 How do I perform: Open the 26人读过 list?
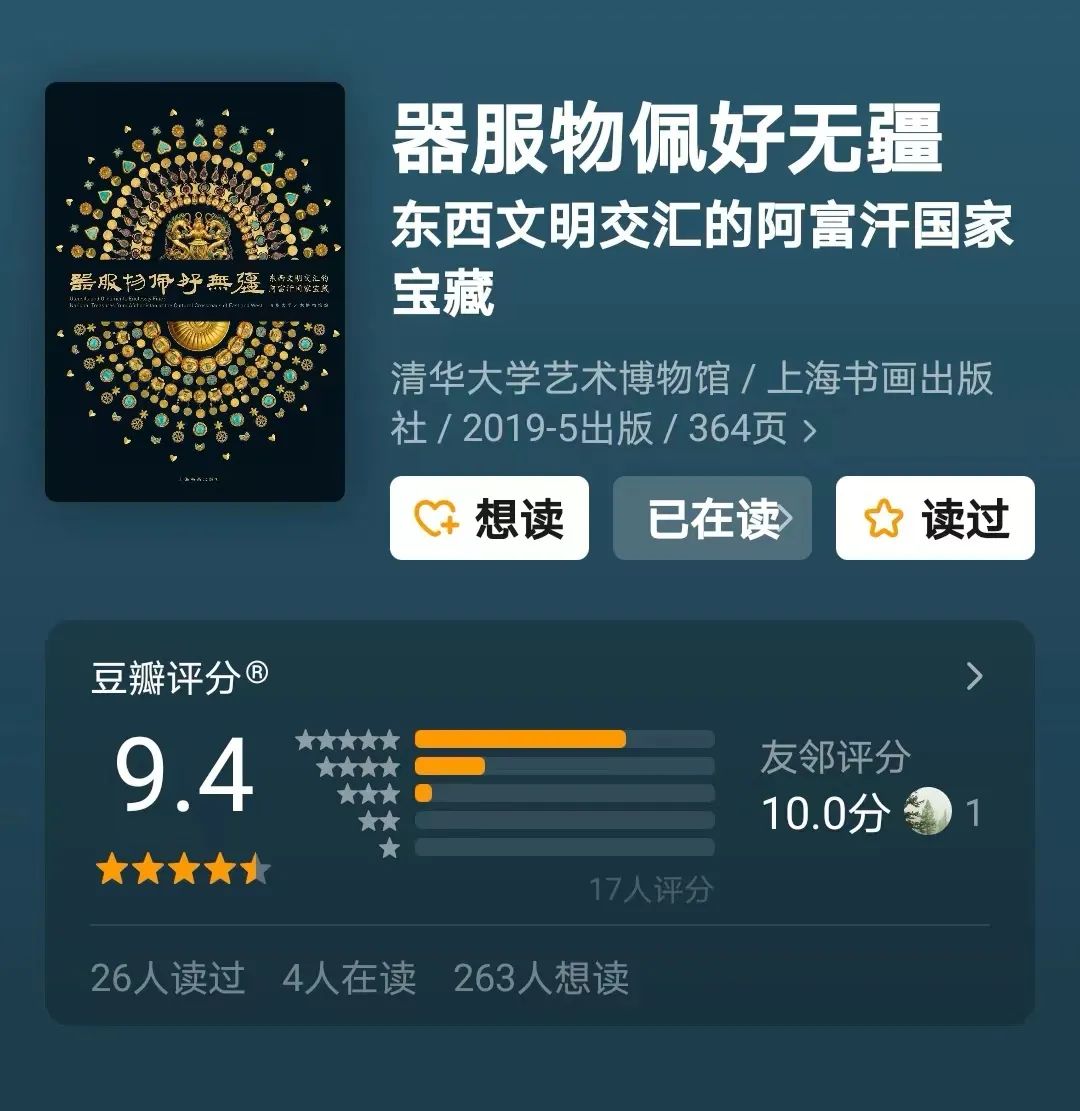pyautogui.click(x=168, y=977)
